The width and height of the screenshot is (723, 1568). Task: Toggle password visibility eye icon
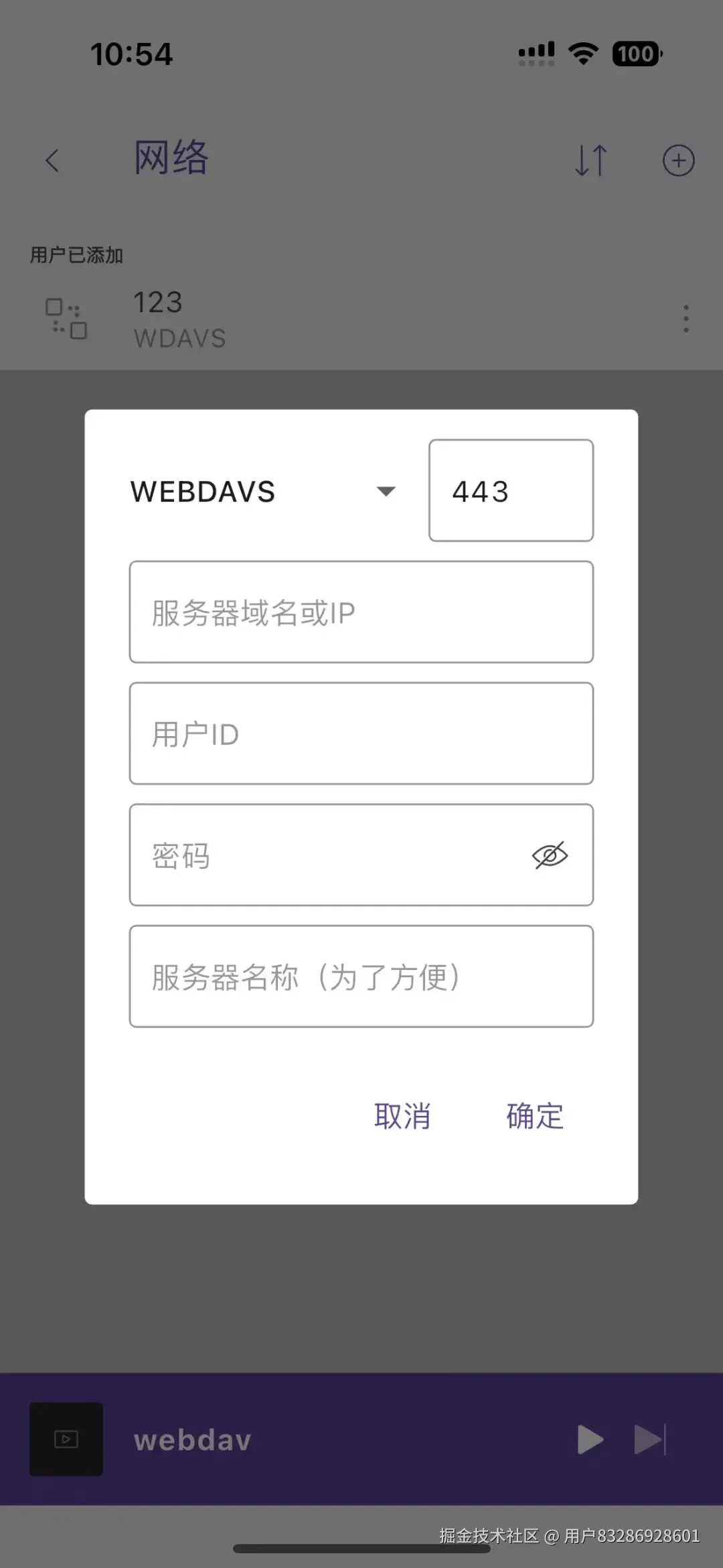pyautogui.click(x=550, y=855)
